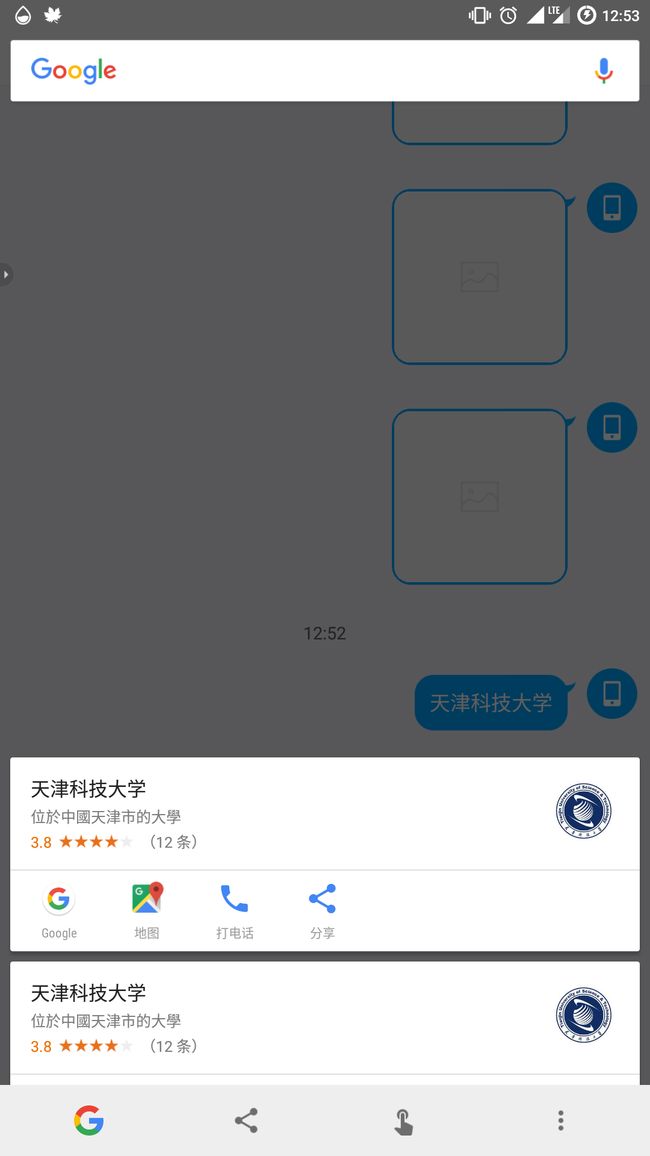
Task: Open the Google search bar
Action: coord(324,71)
